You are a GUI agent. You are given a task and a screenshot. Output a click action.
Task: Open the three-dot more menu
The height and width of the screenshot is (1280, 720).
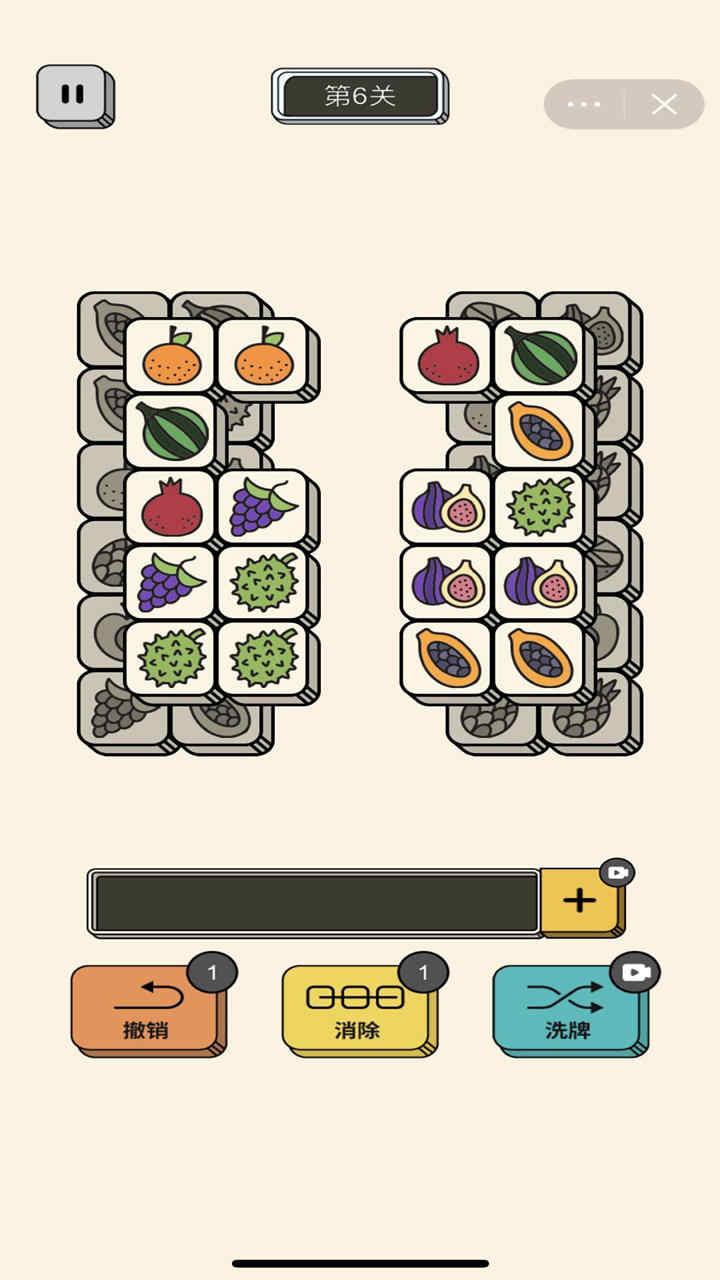point(584,104)
